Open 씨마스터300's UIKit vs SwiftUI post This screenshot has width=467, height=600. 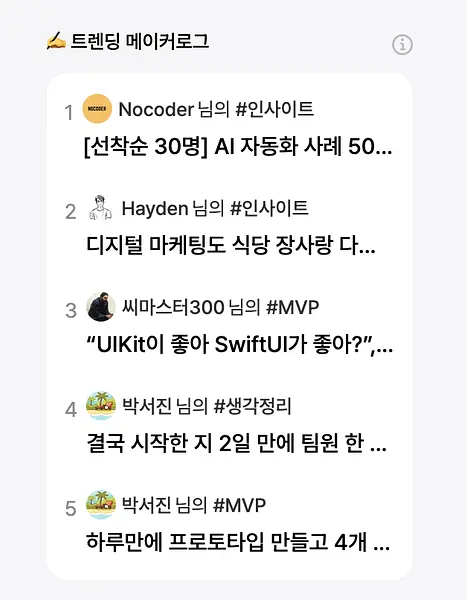tap(240, 344)
